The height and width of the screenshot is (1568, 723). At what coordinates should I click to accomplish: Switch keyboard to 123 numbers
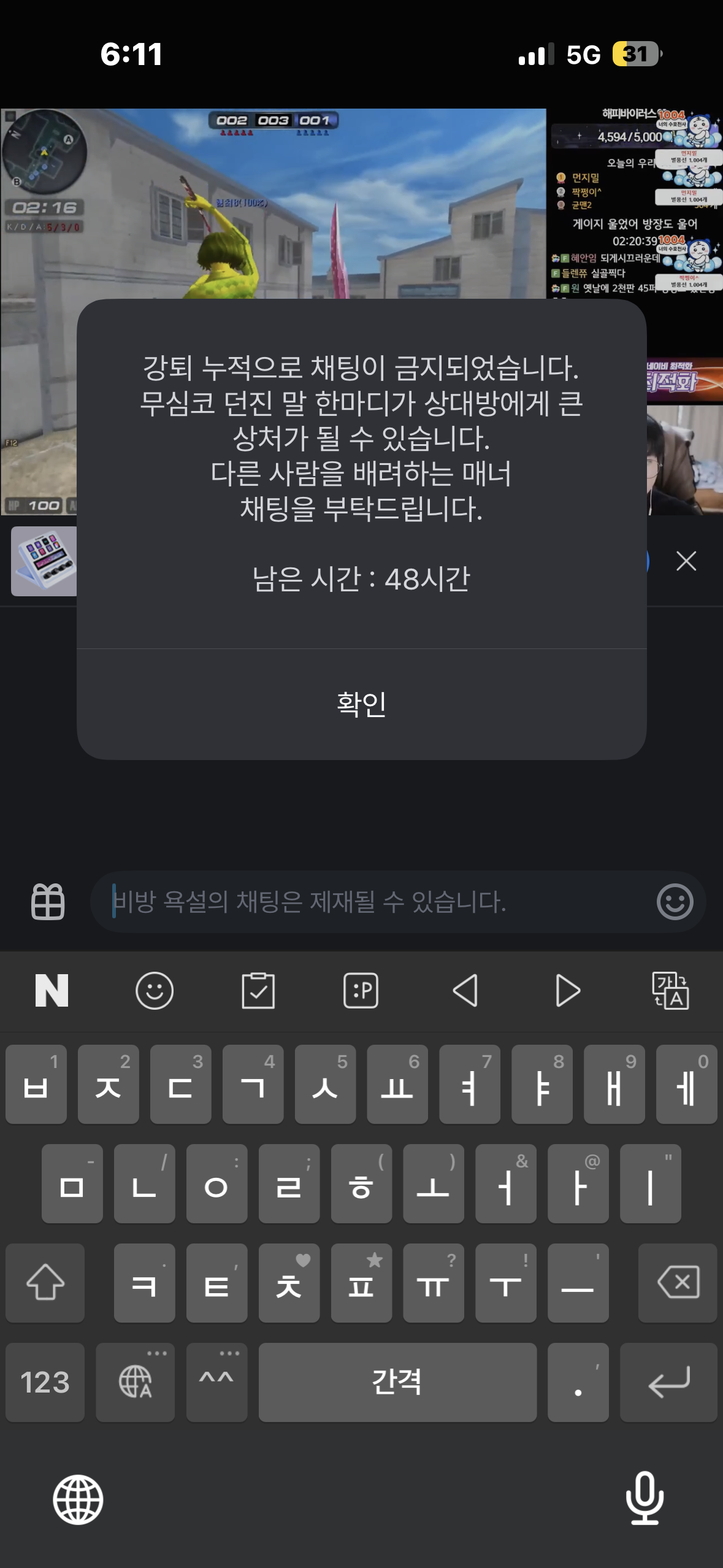45,1382
